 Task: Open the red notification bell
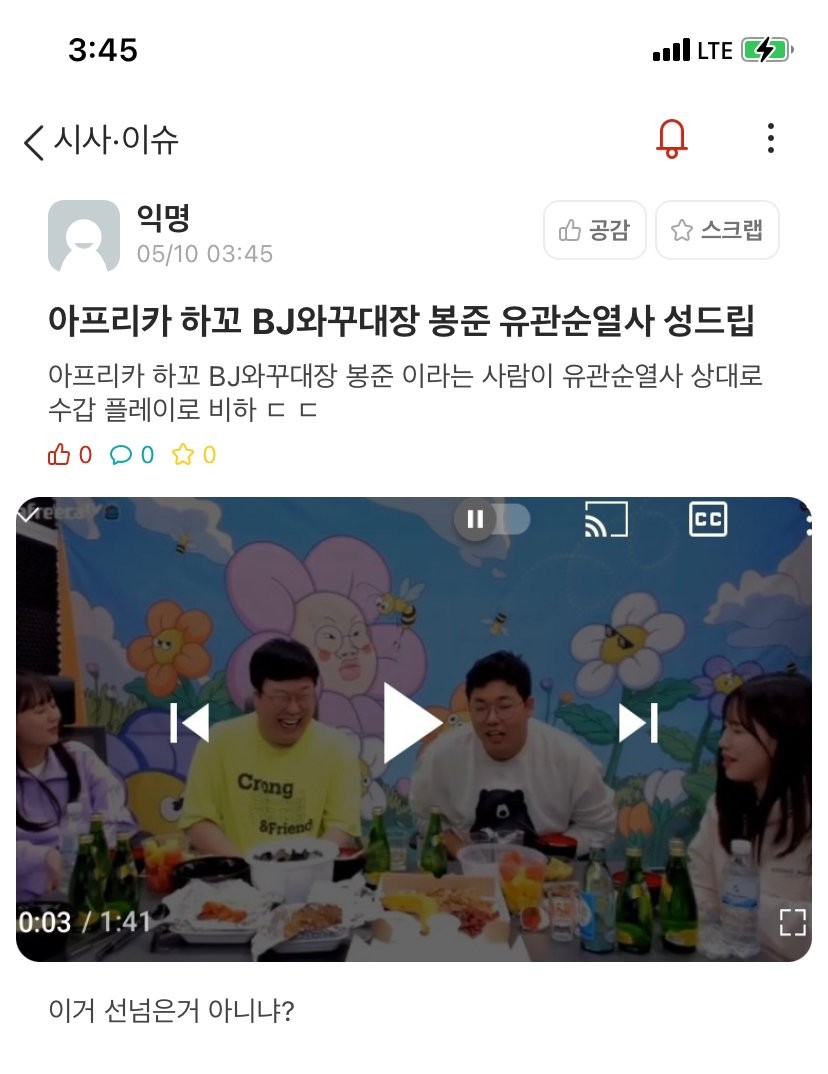672,138
